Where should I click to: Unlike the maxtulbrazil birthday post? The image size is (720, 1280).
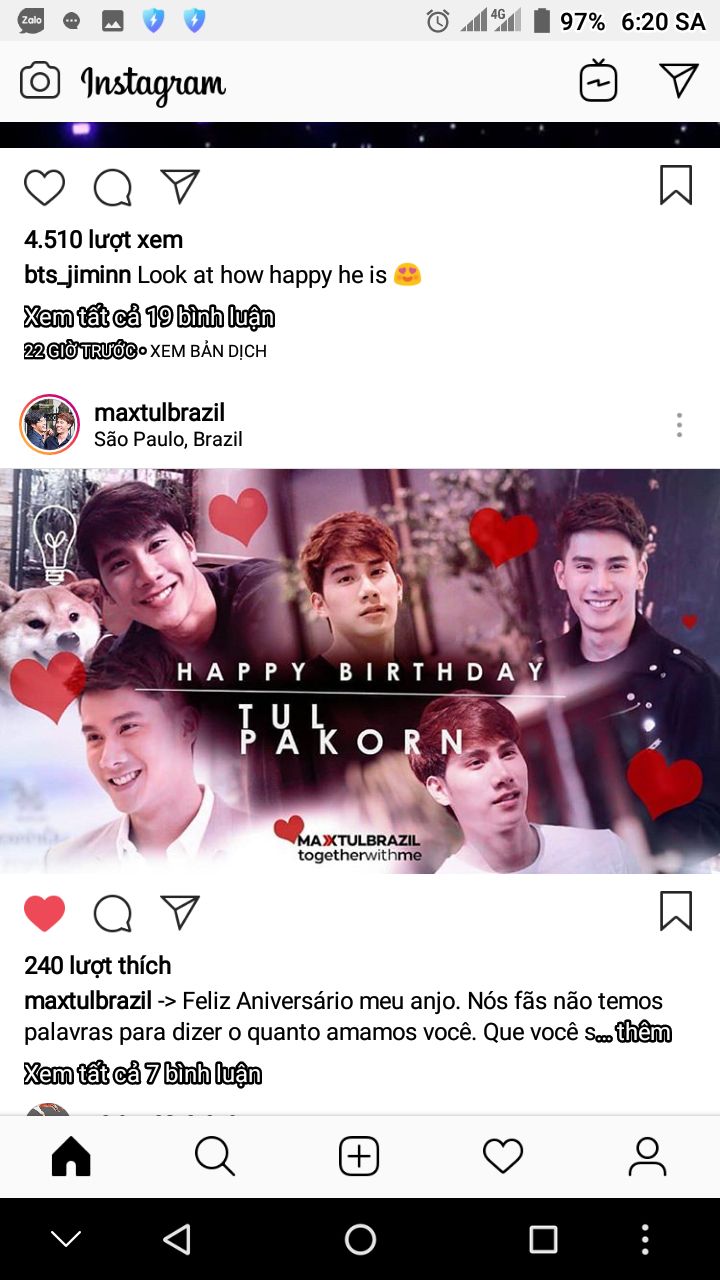coord(45,913)
